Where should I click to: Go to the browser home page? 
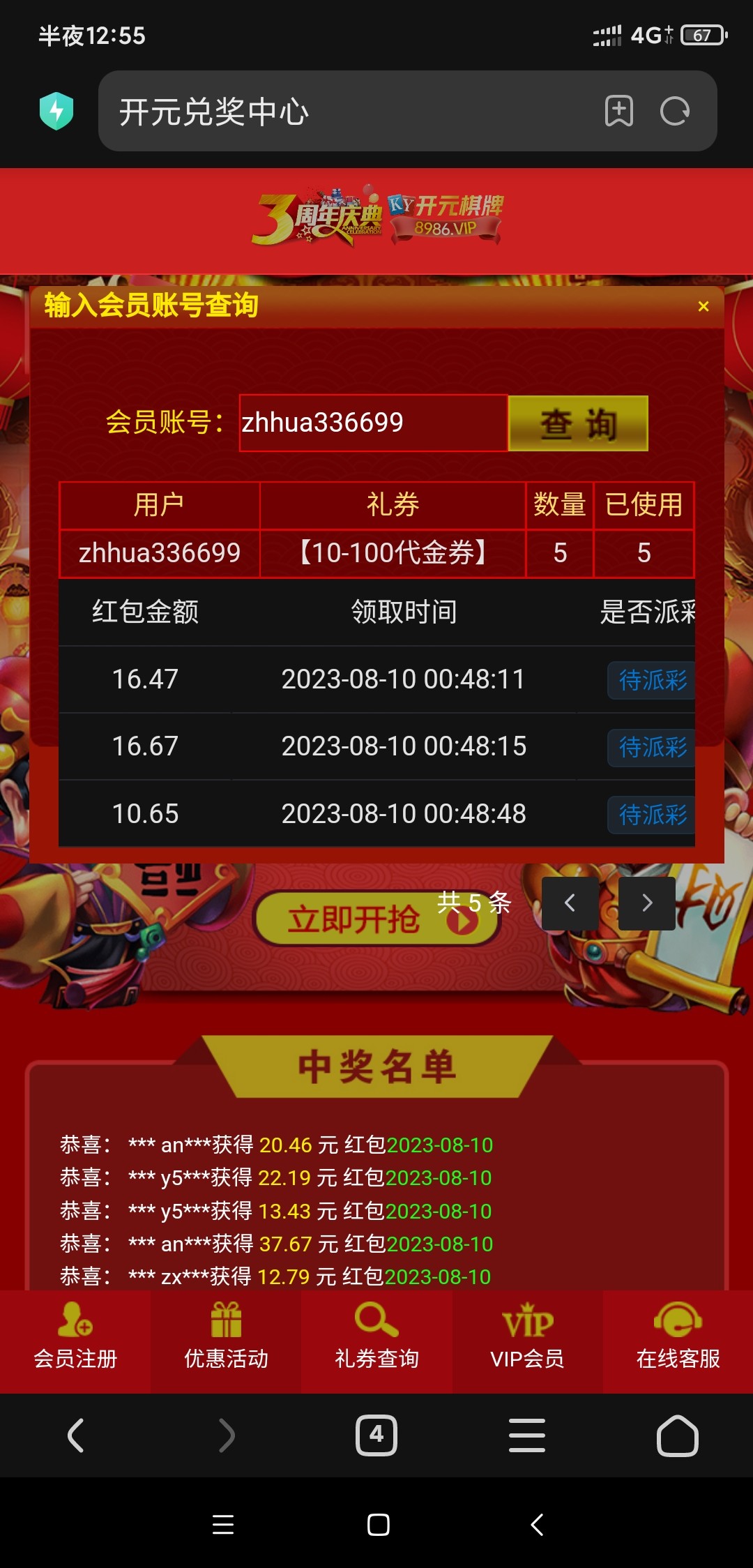tap(677, 1435)
